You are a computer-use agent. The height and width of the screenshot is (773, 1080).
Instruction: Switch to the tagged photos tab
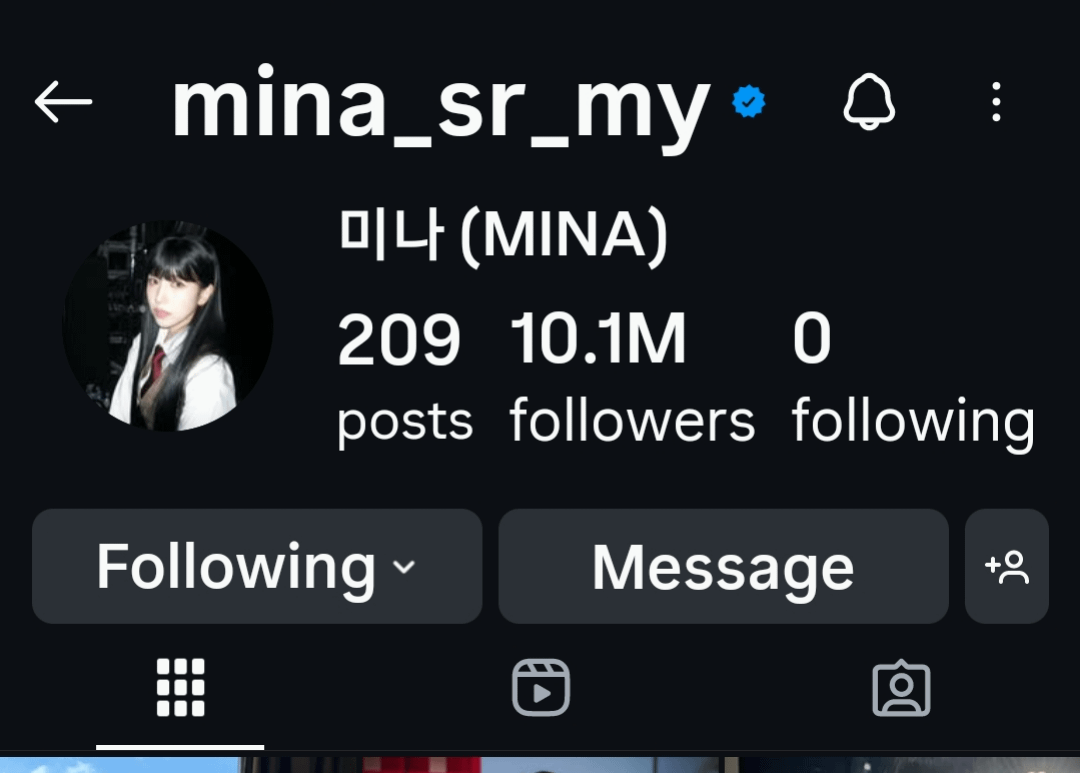[901, 689]
